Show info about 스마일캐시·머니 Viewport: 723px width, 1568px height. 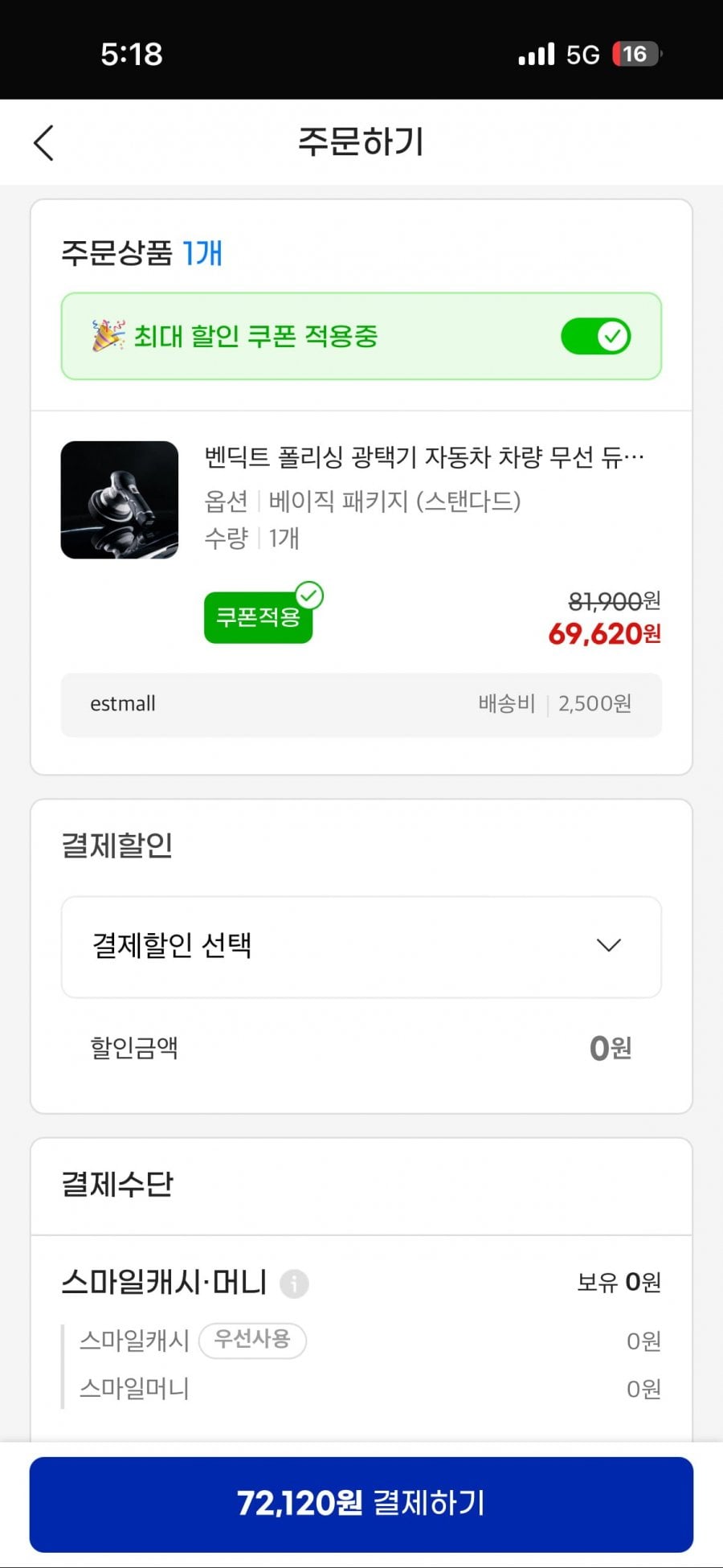pyautogui.click(x=294, y=1283)
